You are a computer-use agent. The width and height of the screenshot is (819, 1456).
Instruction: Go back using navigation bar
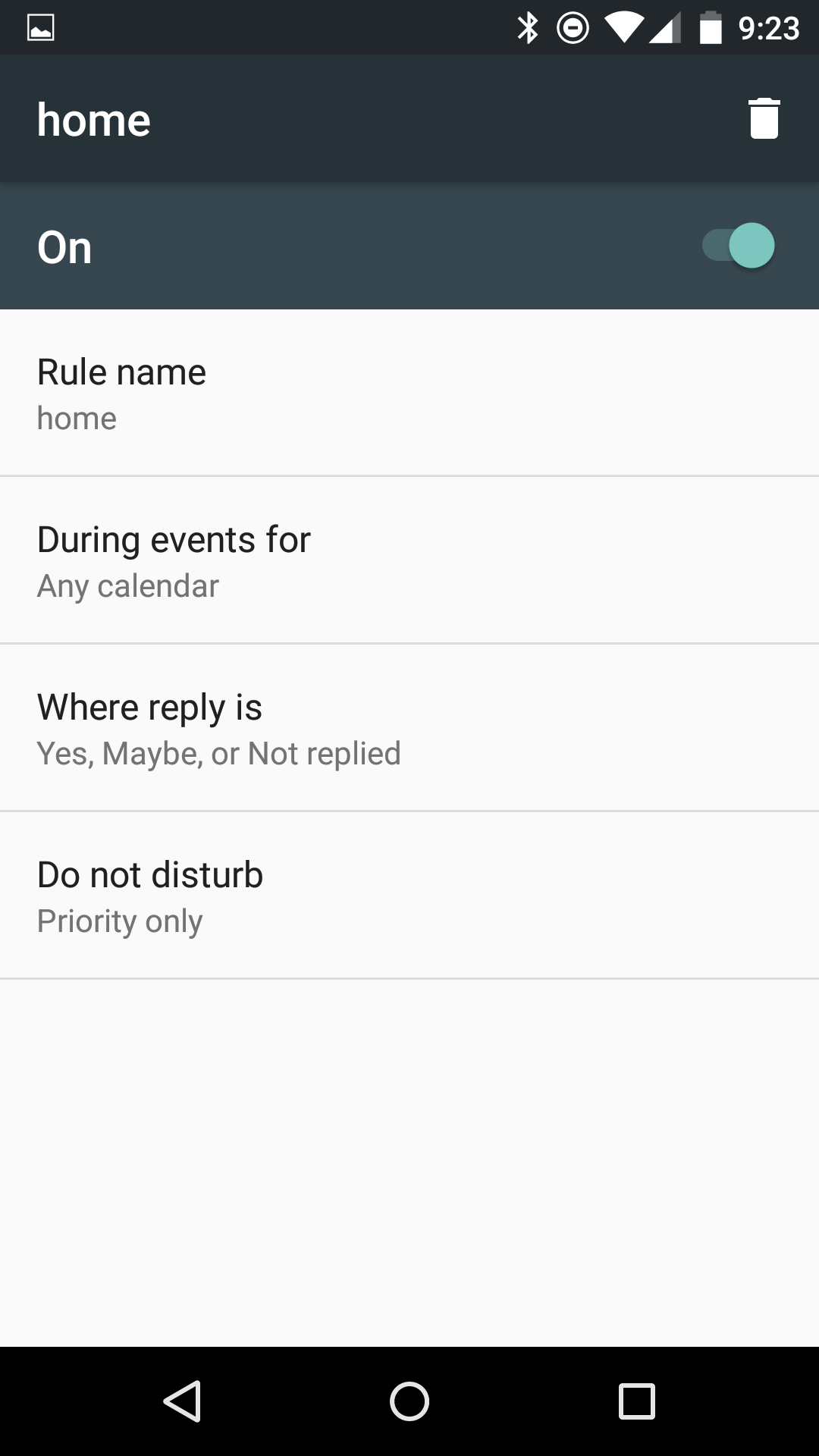coord(182,1401)
